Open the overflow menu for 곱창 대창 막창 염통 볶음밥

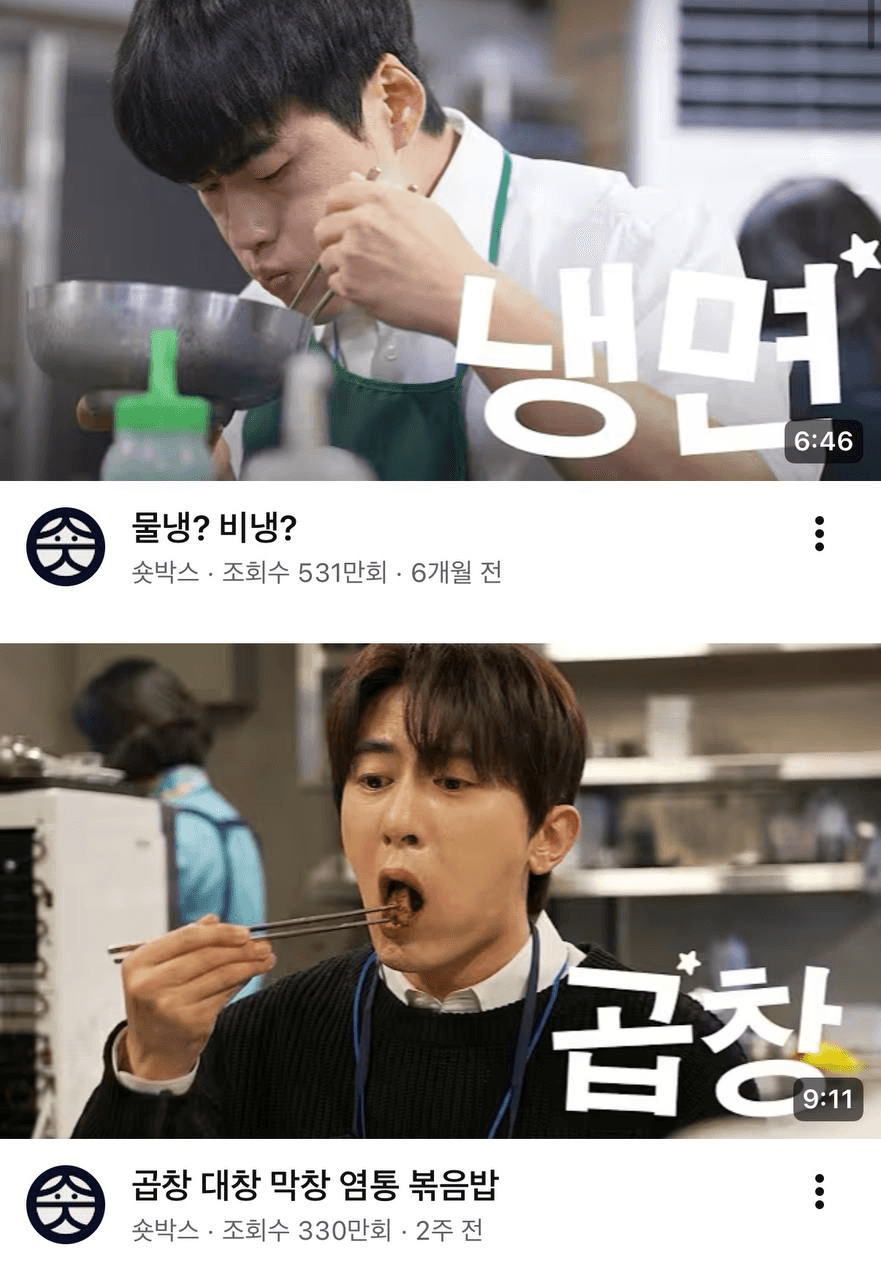click(x=819, y=1191)
